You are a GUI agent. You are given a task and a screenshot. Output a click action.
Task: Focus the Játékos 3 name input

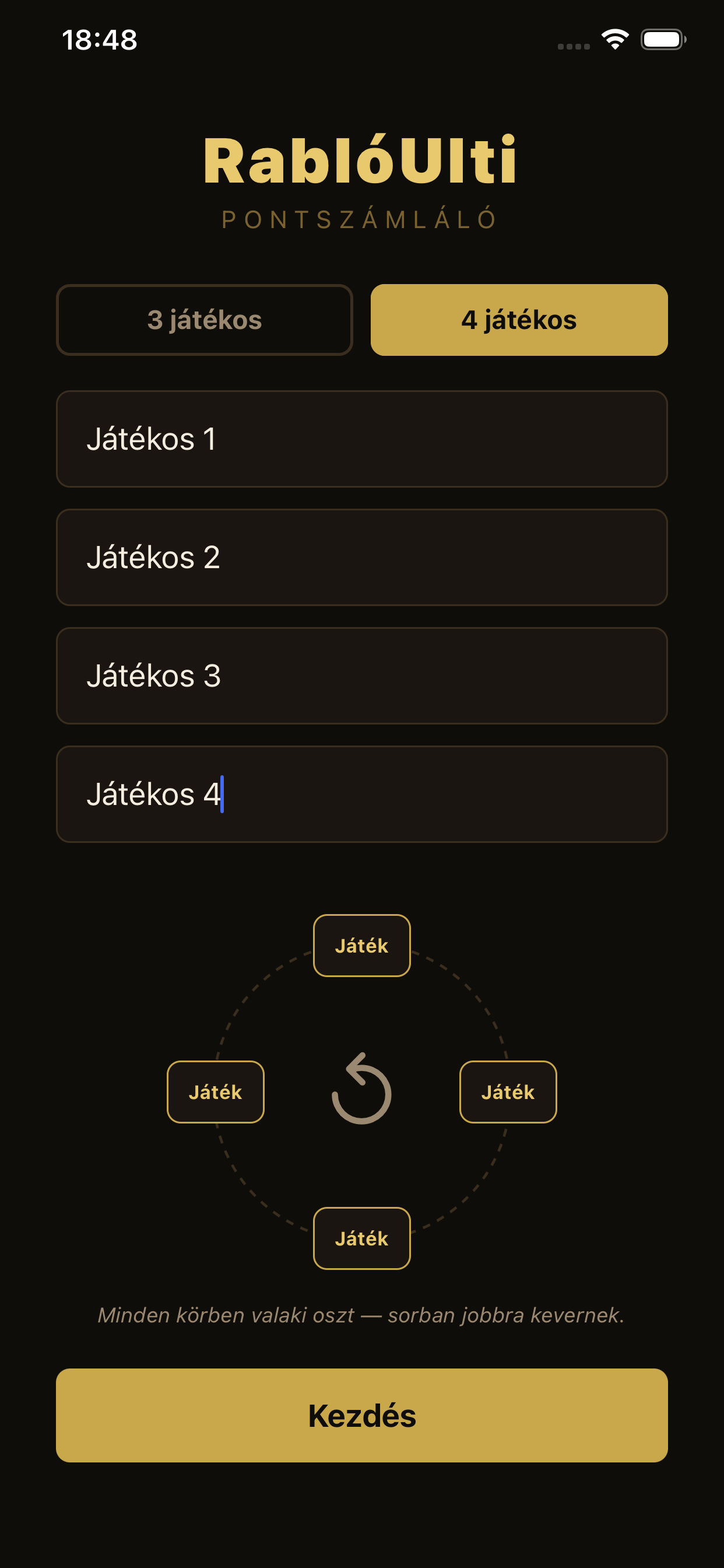(x=361, y=675)
